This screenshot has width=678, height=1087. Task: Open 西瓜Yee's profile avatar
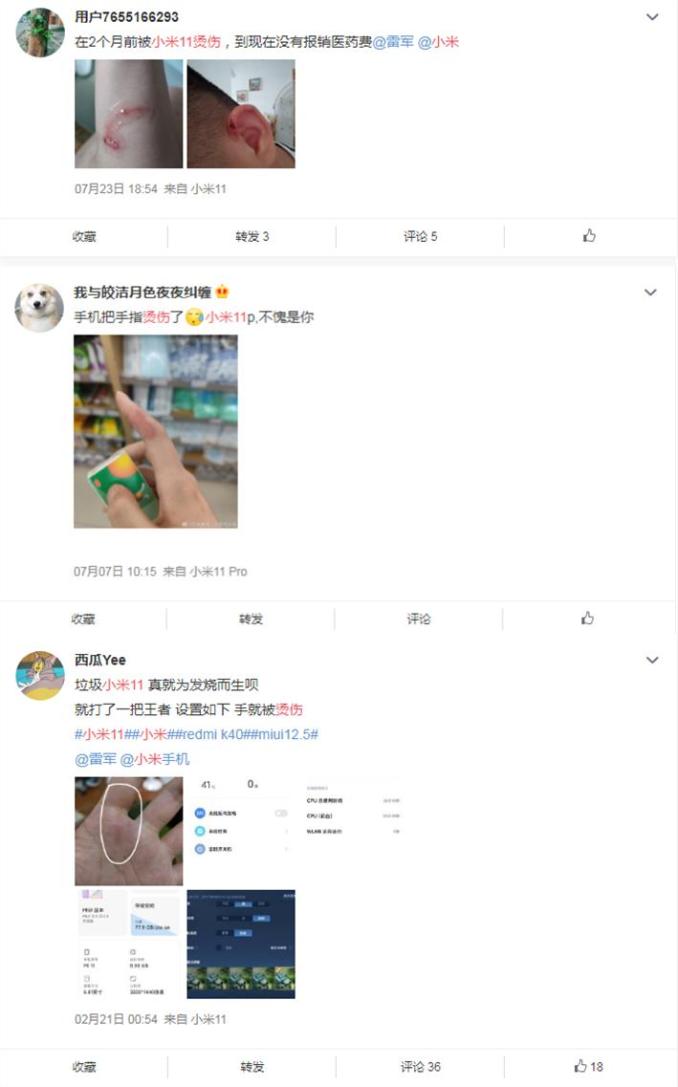[x=40, y=675]
